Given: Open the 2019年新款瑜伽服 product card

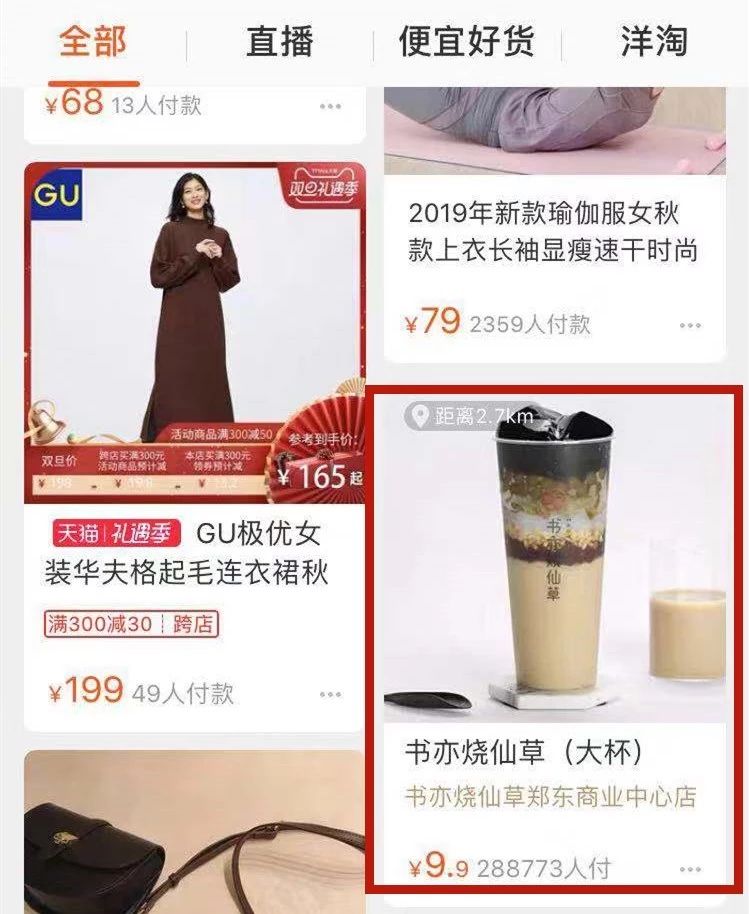Looking at the screenshot, I should (x=552, y=232).
